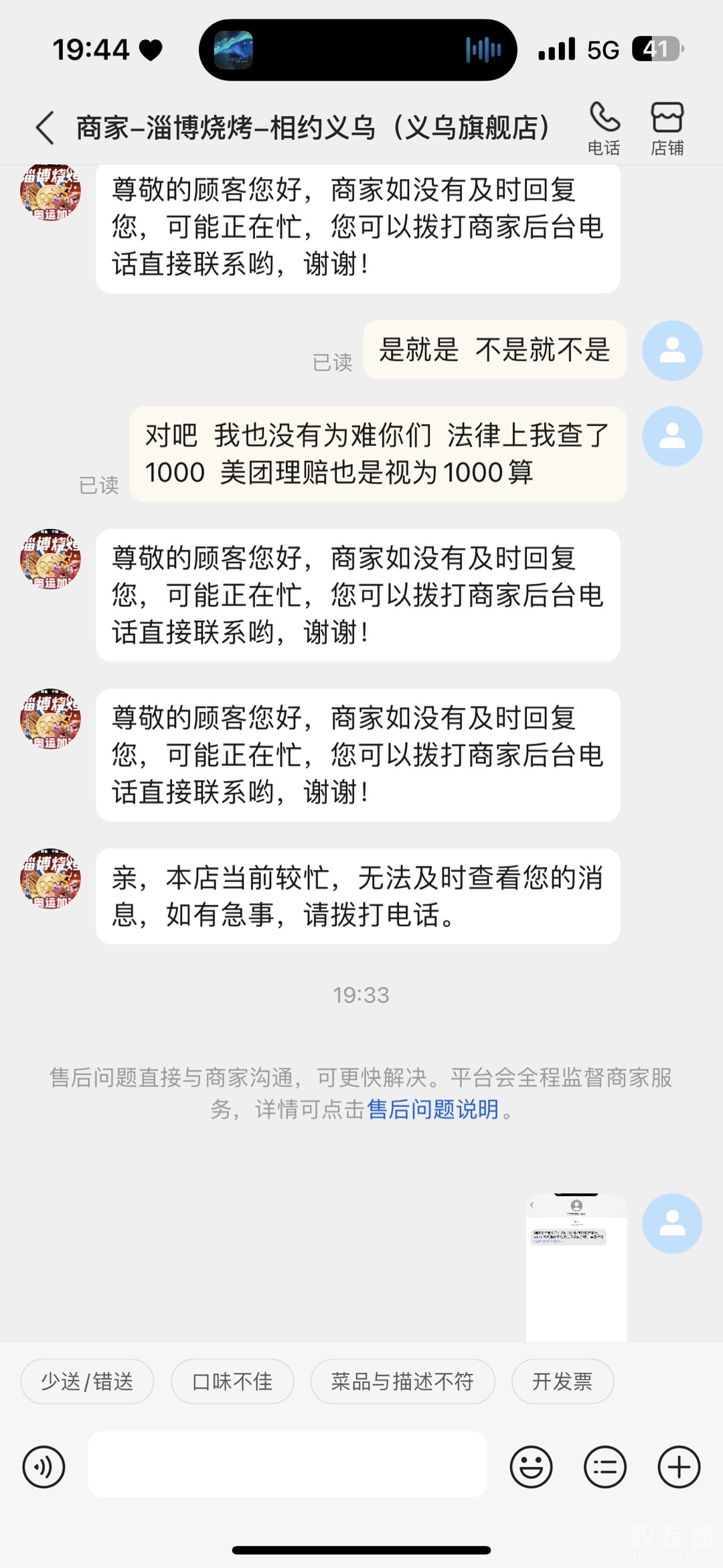Open the merchant avatar beside 亲，本店当前较忙
723x1568 pixels.
coord(50,879)
